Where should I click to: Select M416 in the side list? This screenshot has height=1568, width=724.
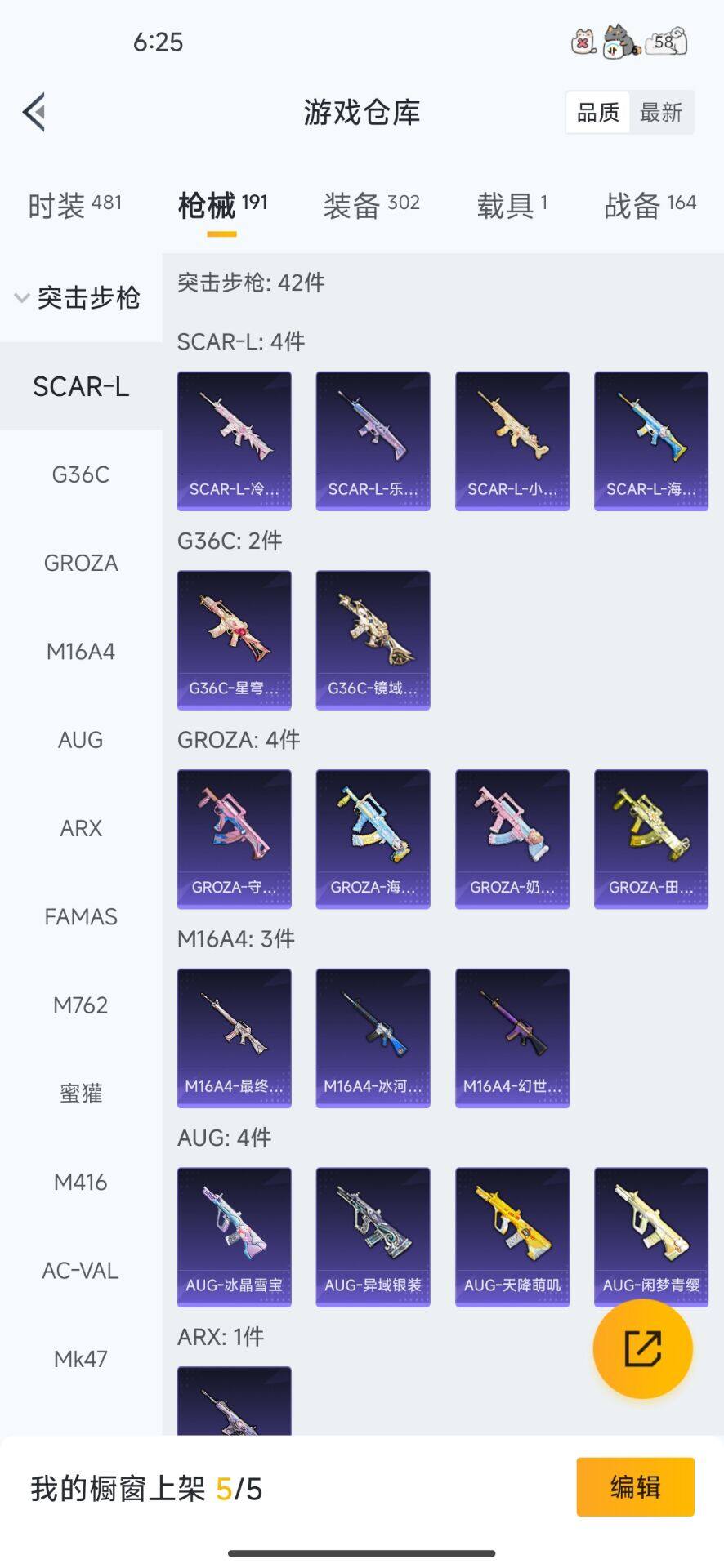point(80,1182)
